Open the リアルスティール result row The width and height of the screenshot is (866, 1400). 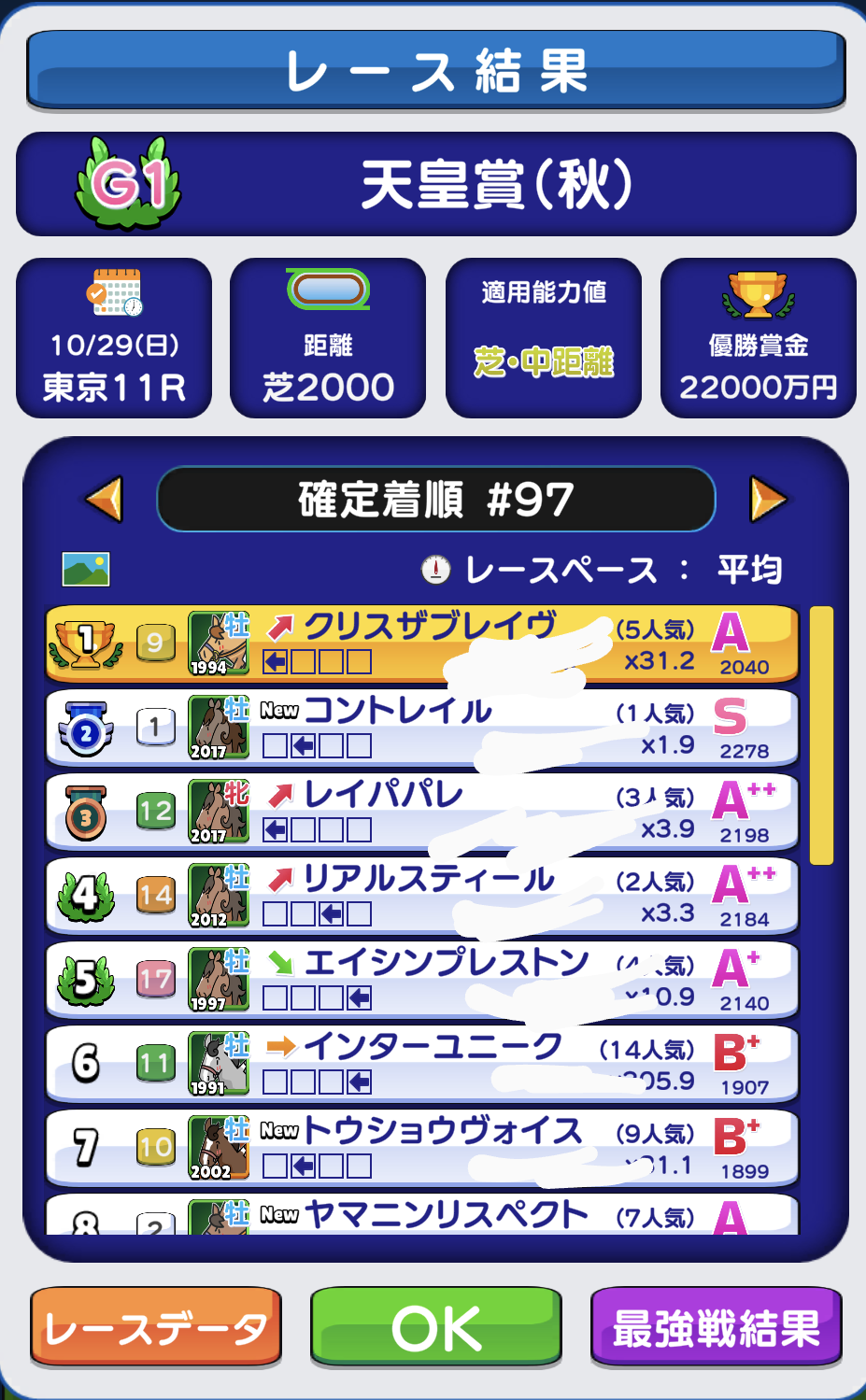[x=422, y=896]
